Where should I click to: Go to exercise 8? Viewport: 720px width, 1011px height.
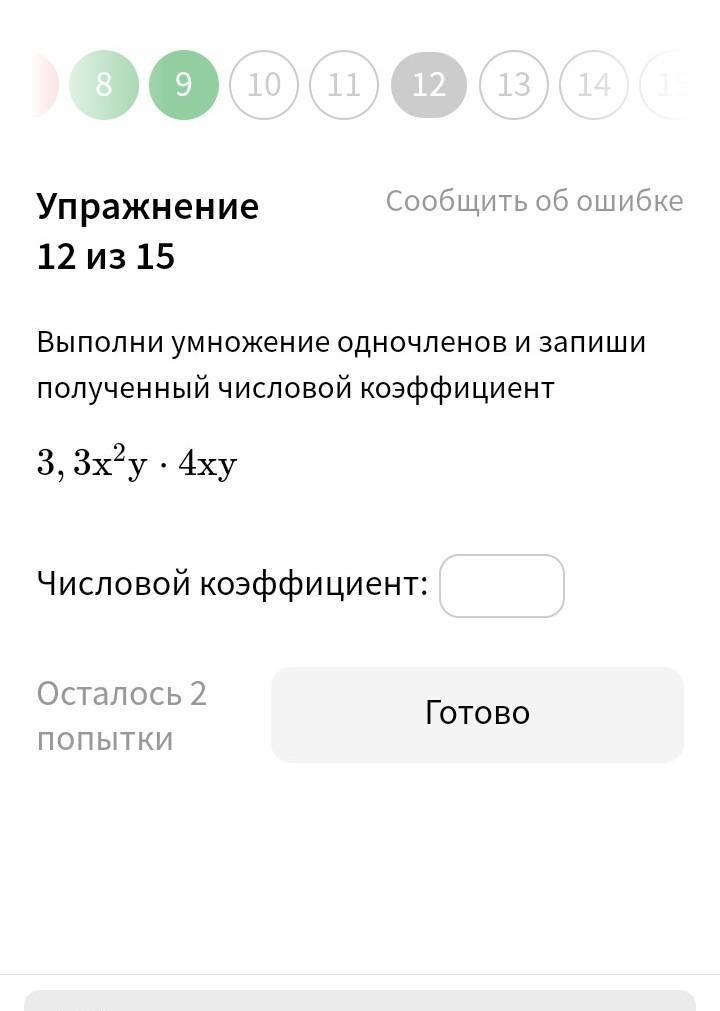click(x=104, y=85)
